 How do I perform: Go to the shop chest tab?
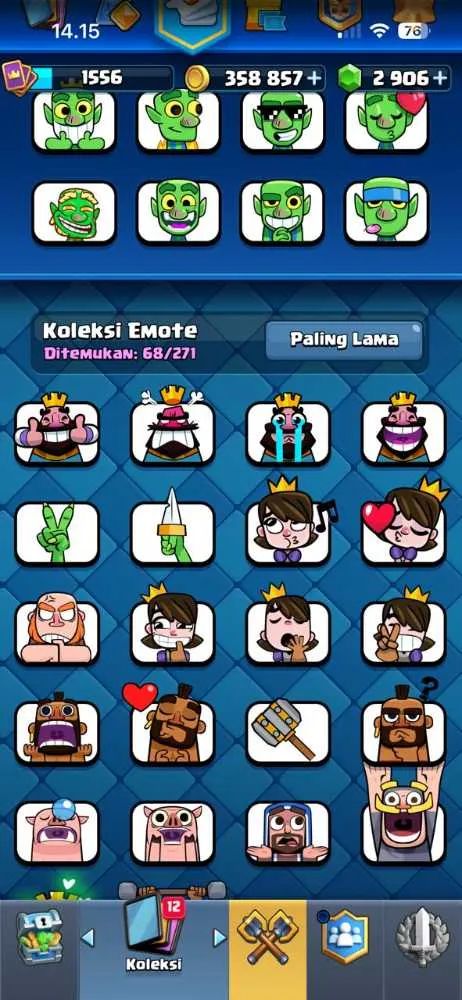[38, 936]
